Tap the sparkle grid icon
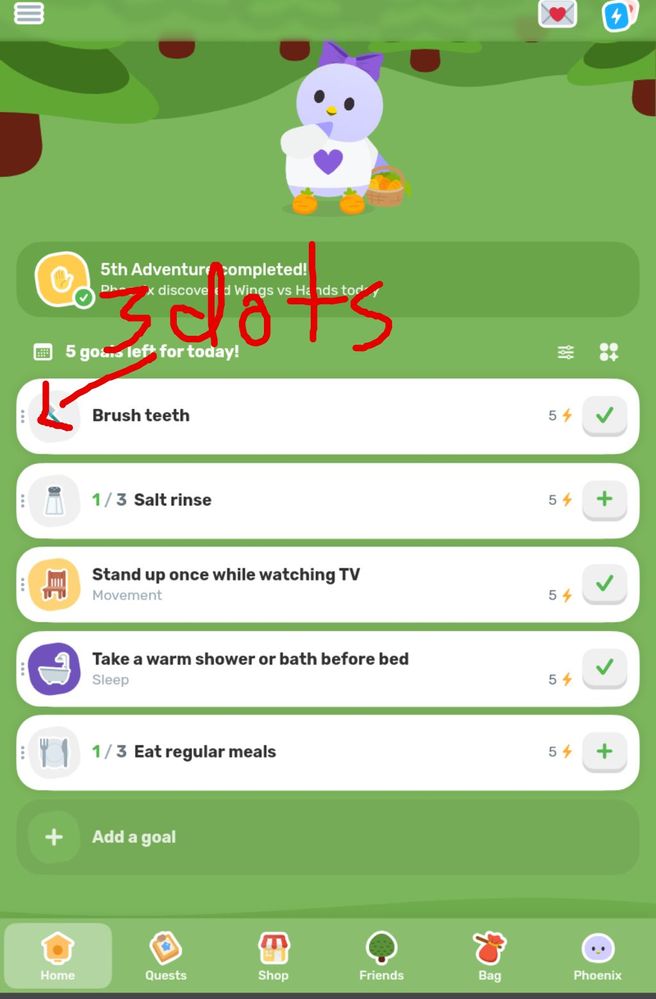The width and height of the screenshot is (656, 999). tap(608, 352)
